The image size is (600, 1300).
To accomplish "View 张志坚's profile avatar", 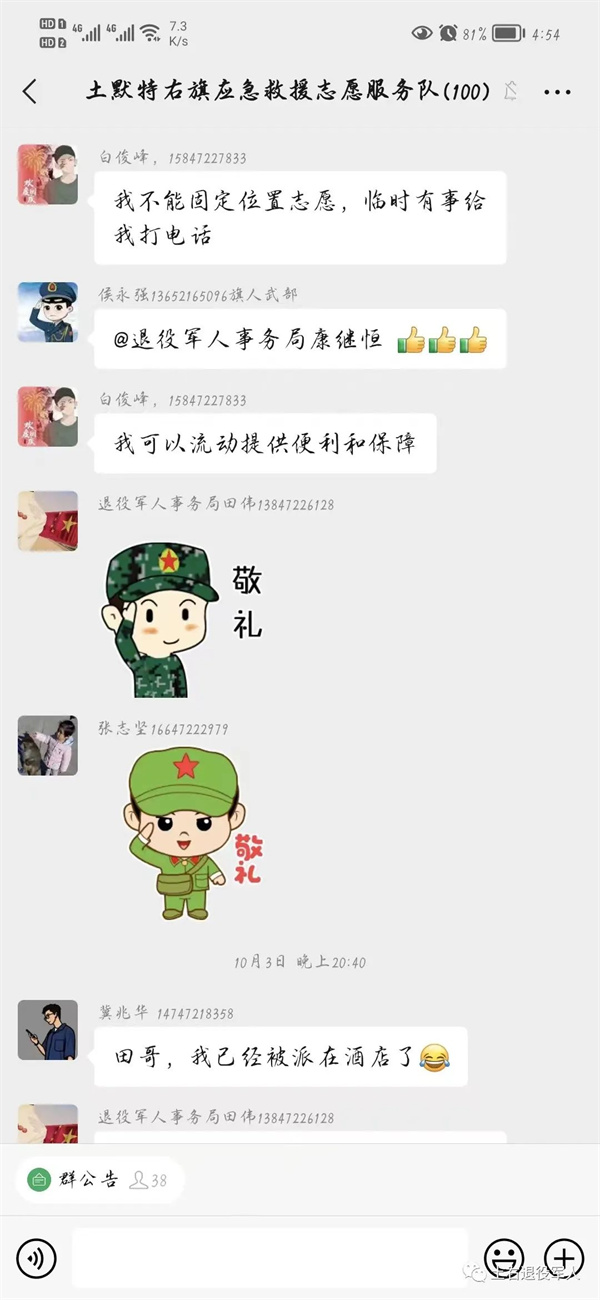I will click(47, 745).
